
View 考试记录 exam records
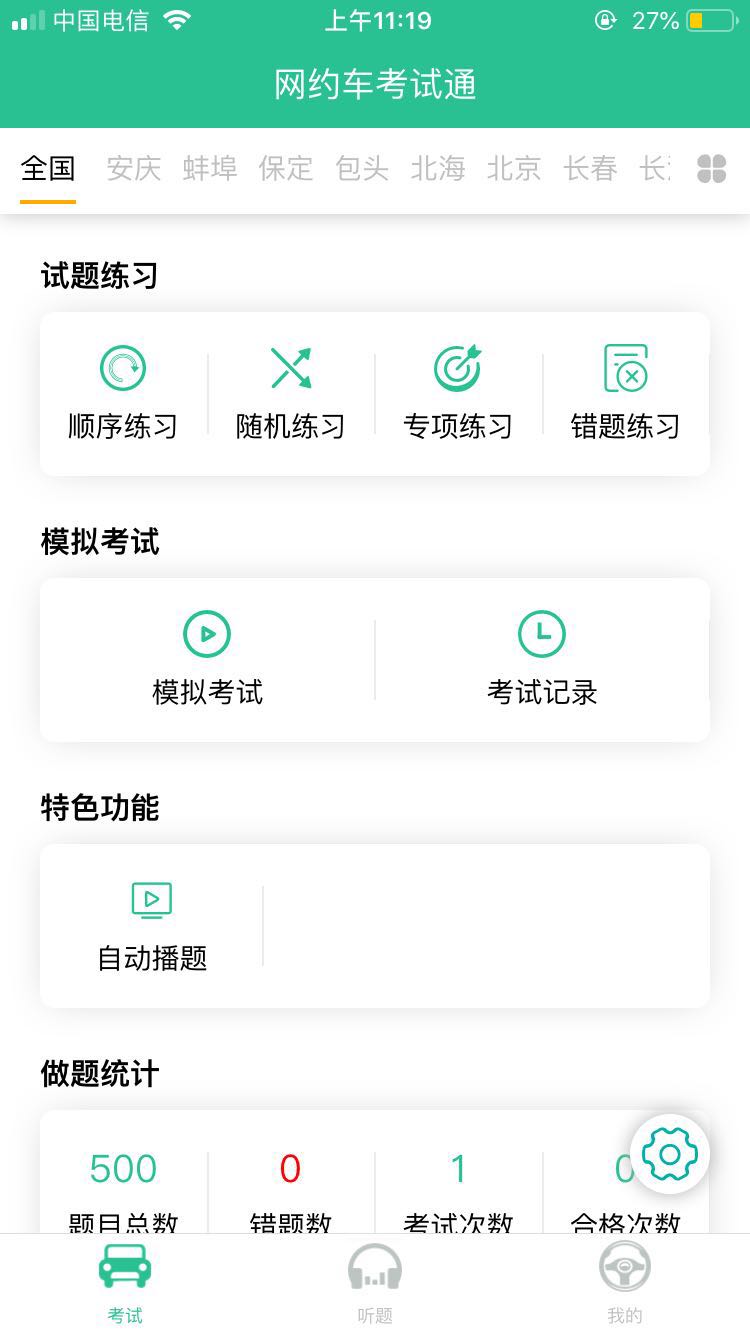[x=542, y=659]
